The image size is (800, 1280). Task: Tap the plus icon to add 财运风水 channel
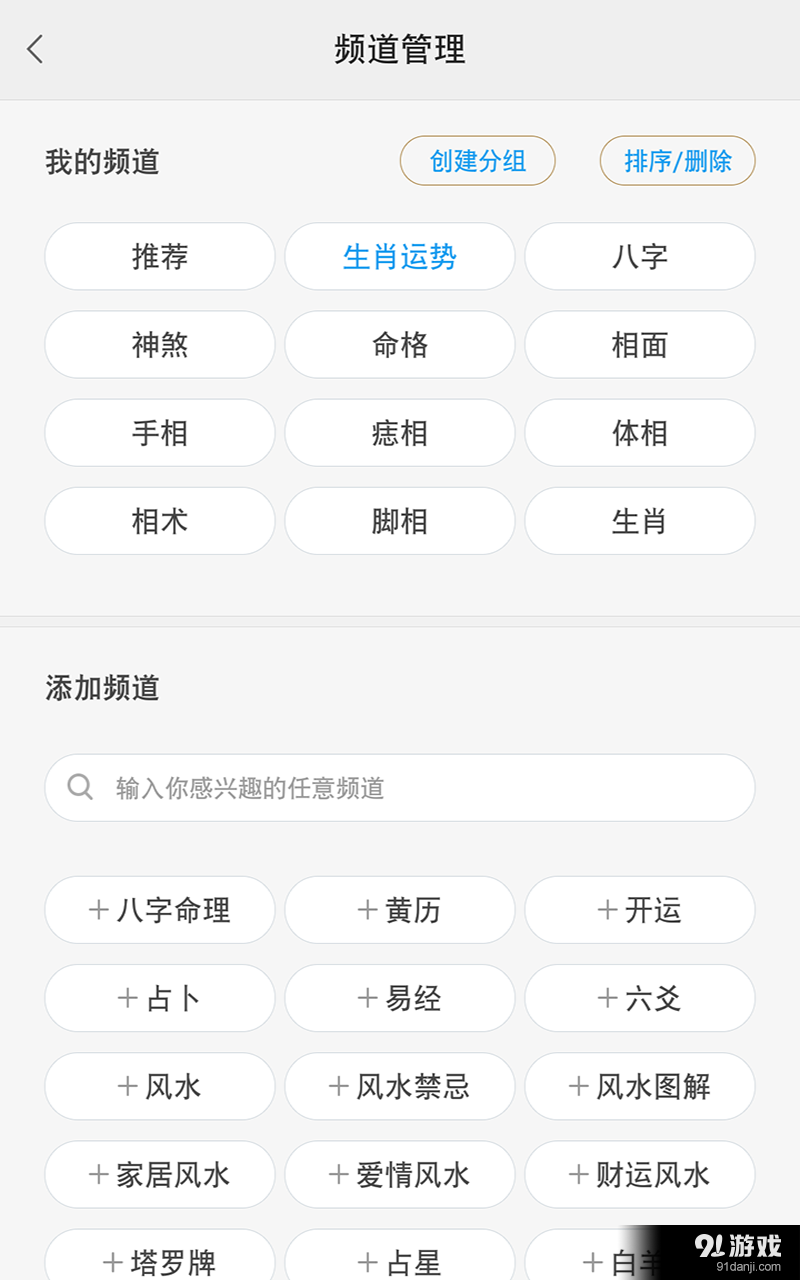point(578,1174)
